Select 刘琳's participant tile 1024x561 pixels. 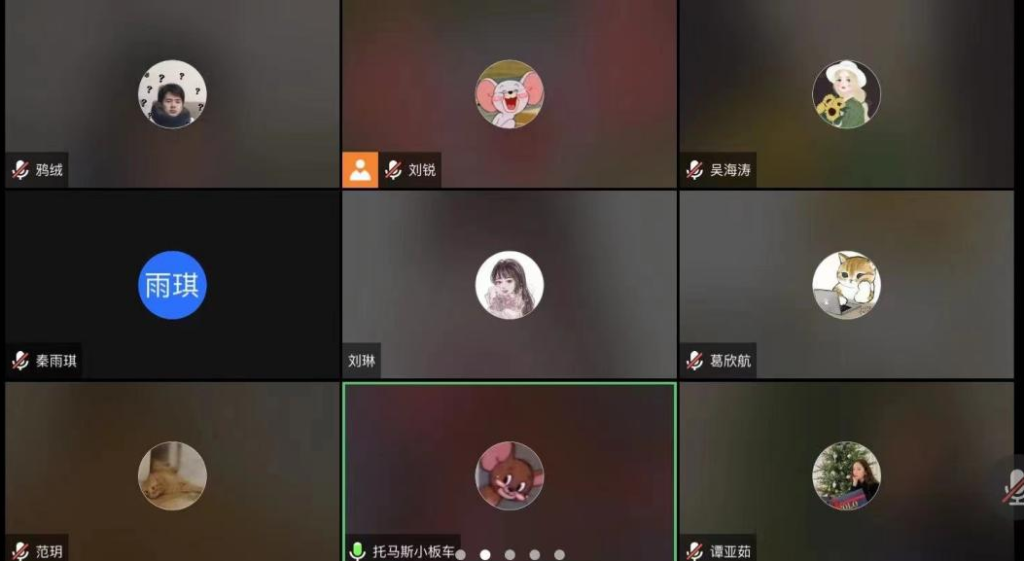point(509,285)
